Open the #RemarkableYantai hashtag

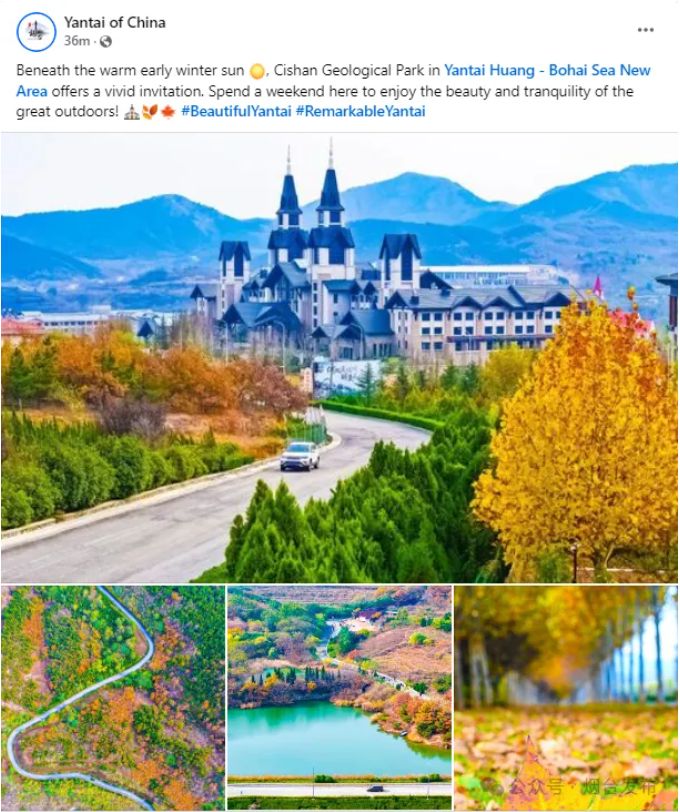(x=360, y=111)
